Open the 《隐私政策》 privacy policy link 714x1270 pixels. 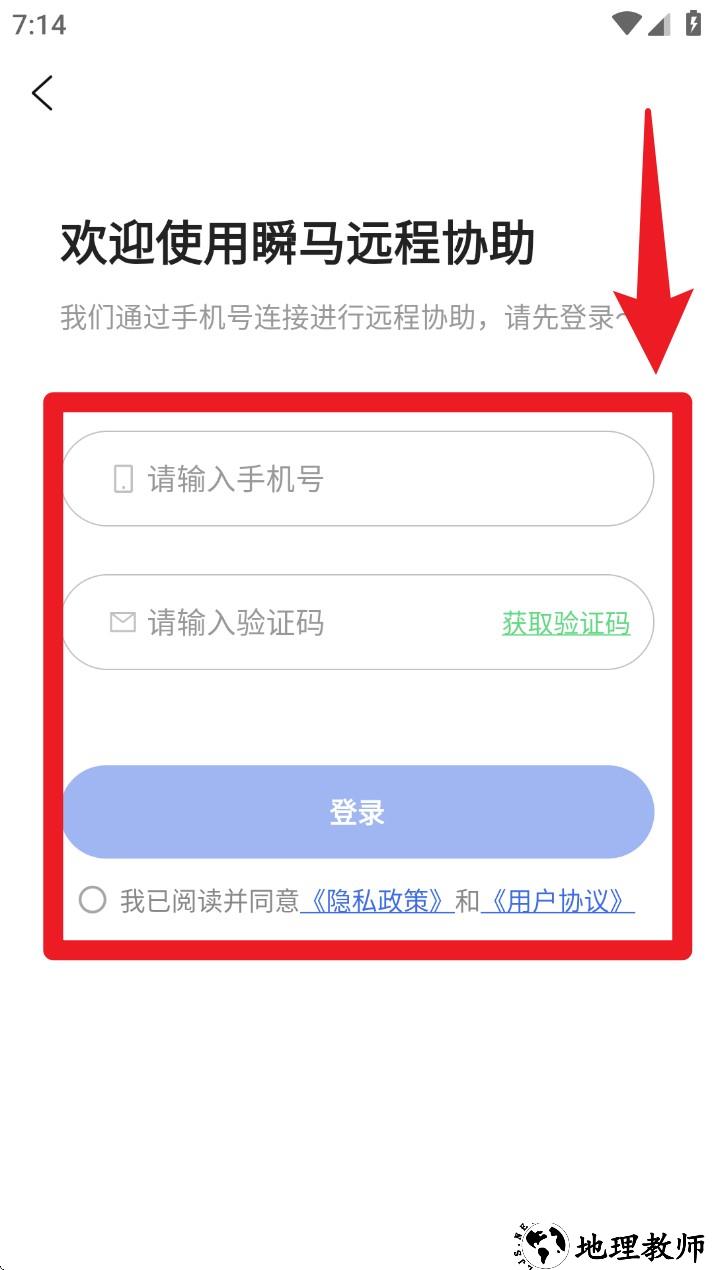377,901
